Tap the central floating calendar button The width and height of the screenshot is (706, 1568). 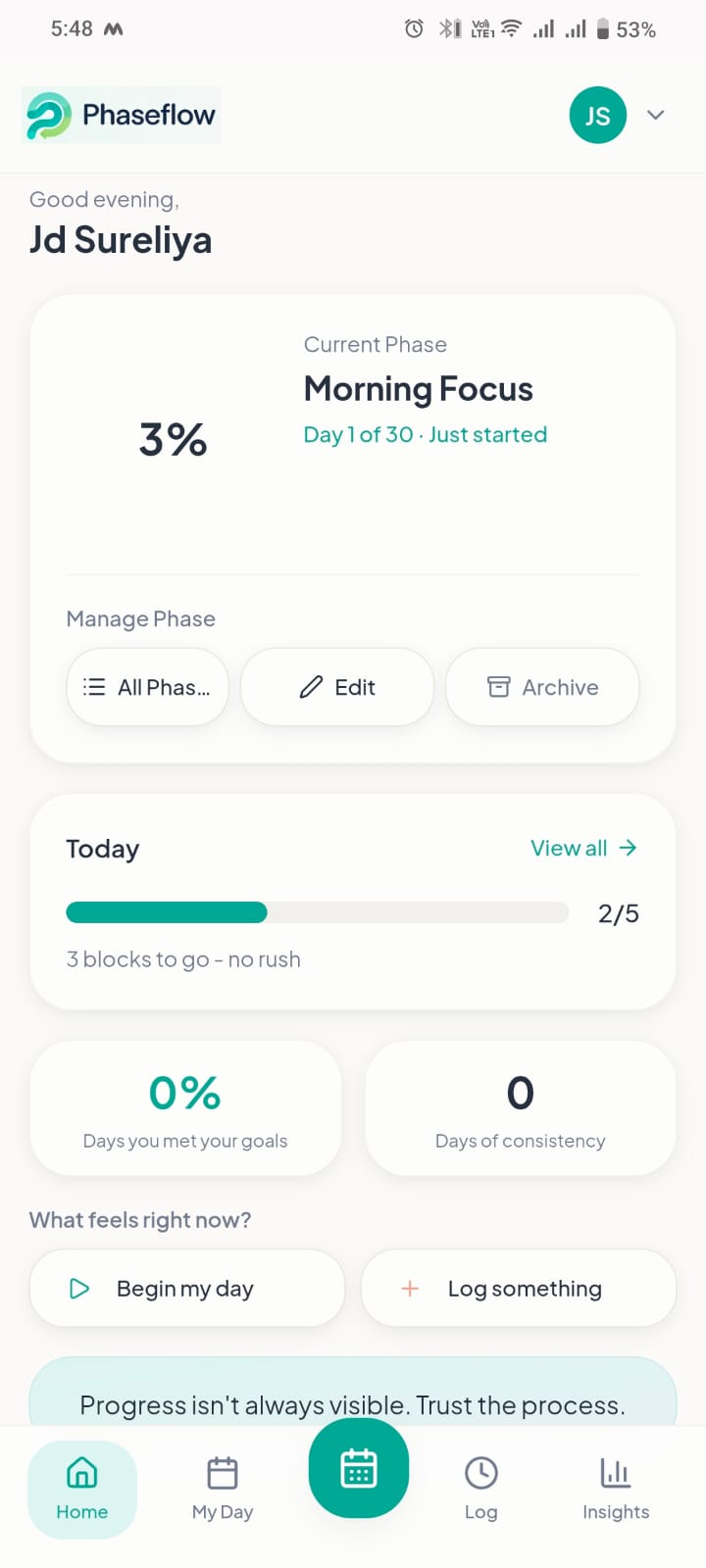(358, 1468)
